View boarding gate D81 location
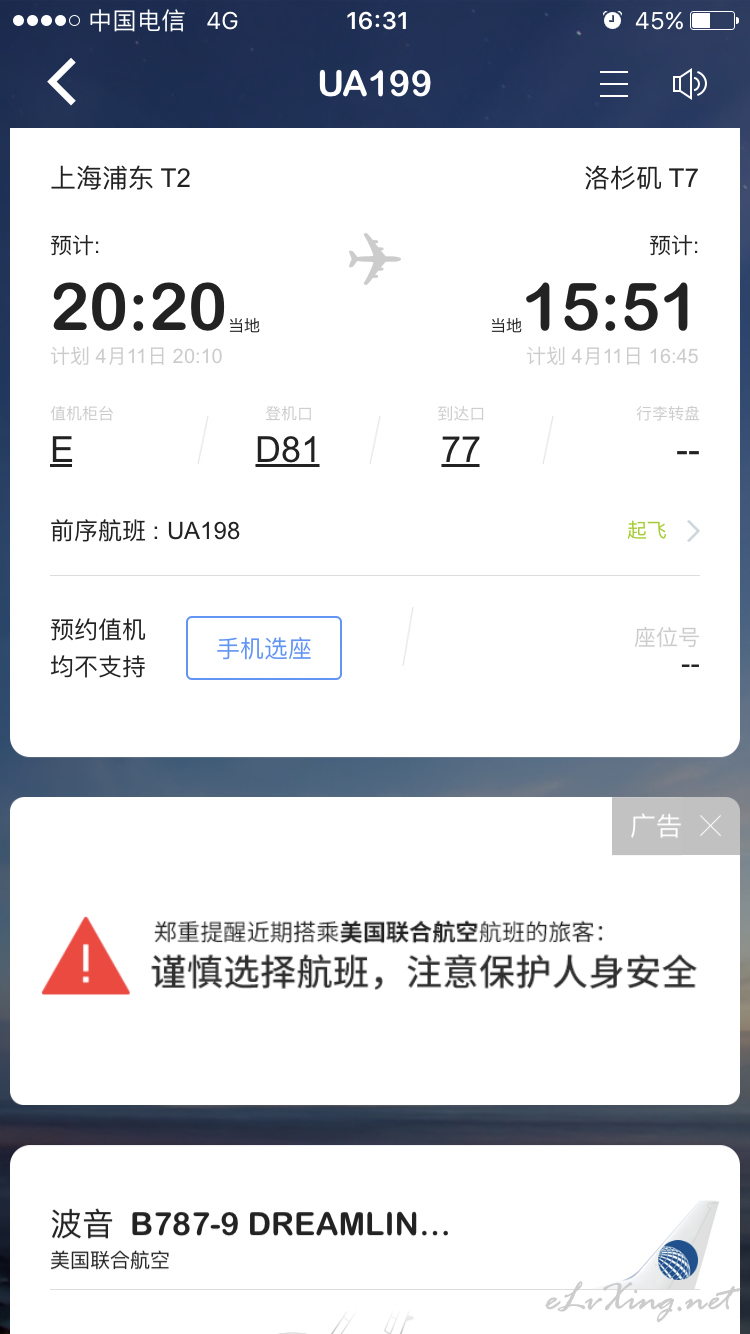This screenshot has height=1334, width=750. pos(287,451)
